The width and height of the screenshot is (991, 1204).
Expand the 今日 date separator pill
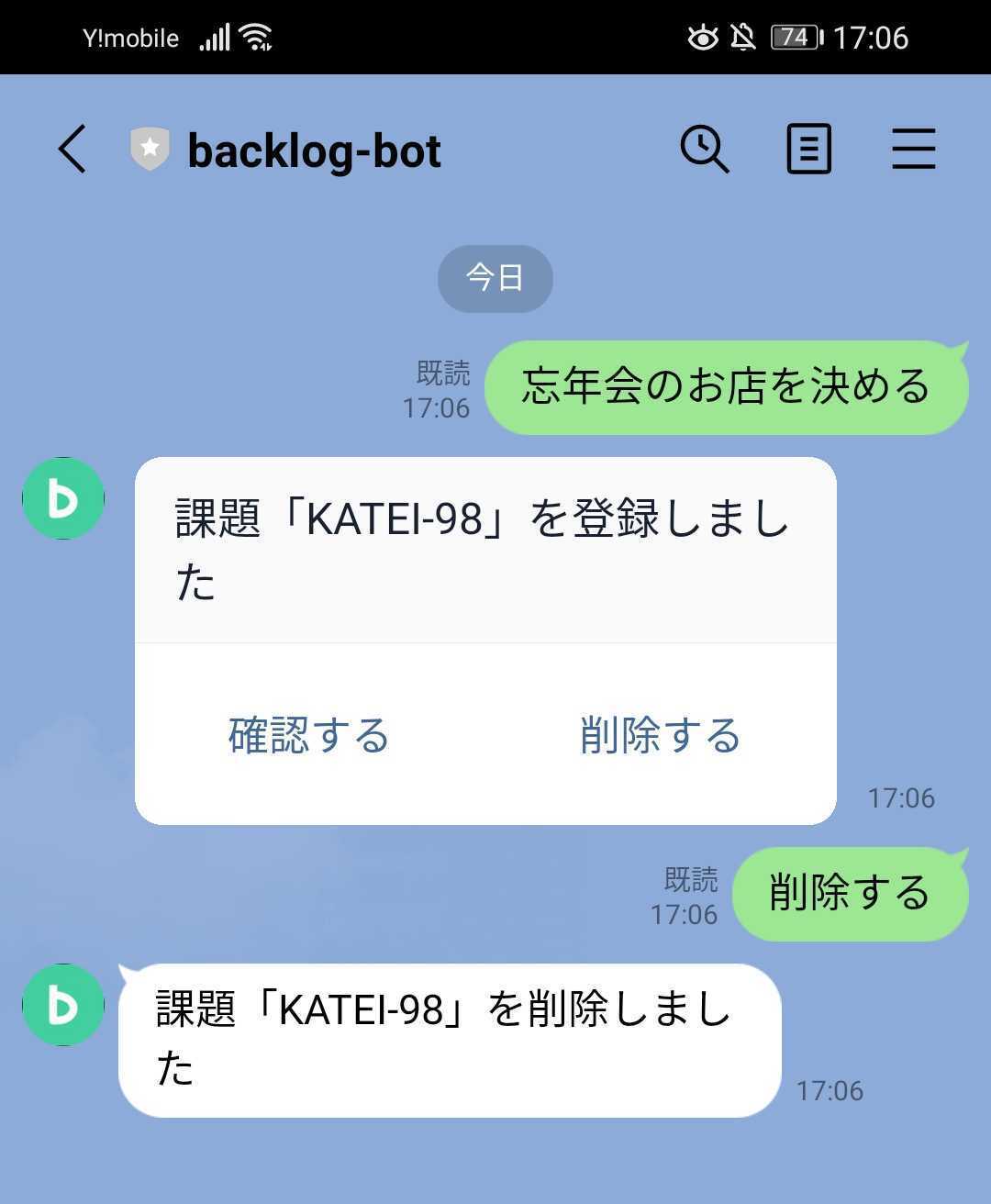495,278
